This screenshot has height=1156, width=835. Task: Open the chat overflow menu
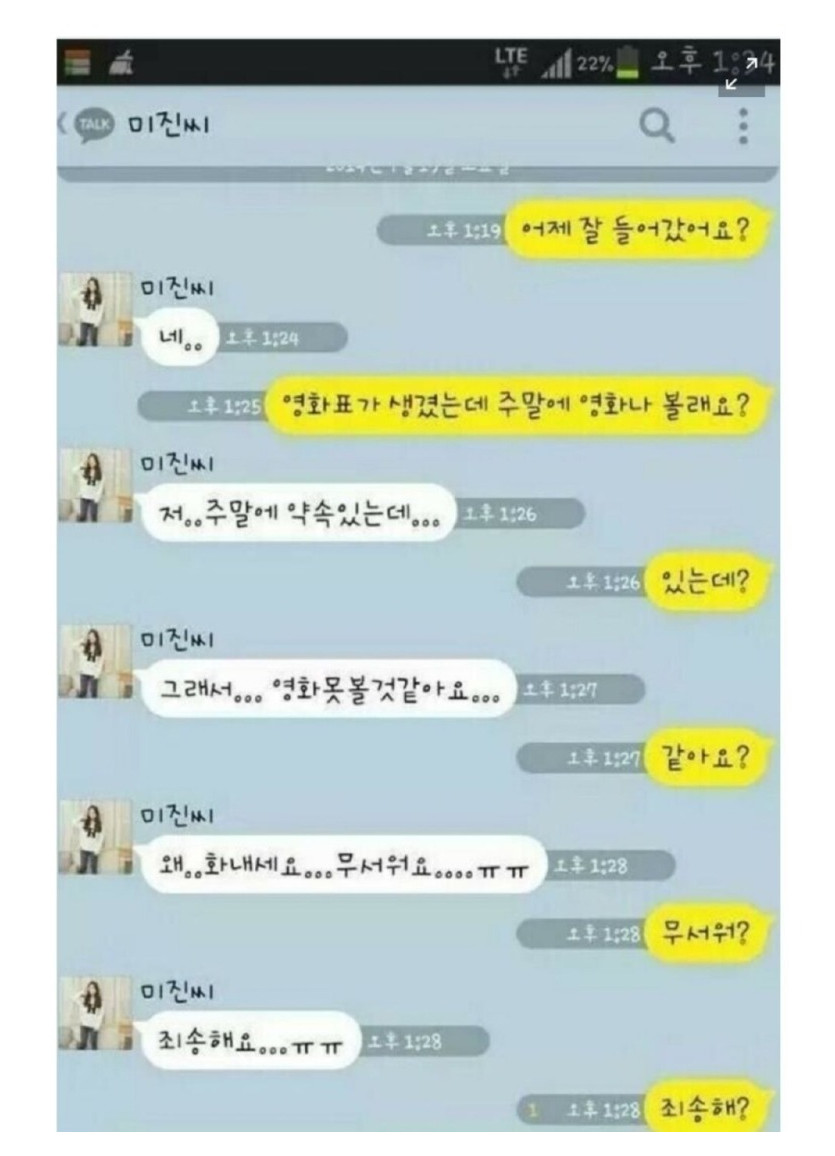[x=742, y=127]
